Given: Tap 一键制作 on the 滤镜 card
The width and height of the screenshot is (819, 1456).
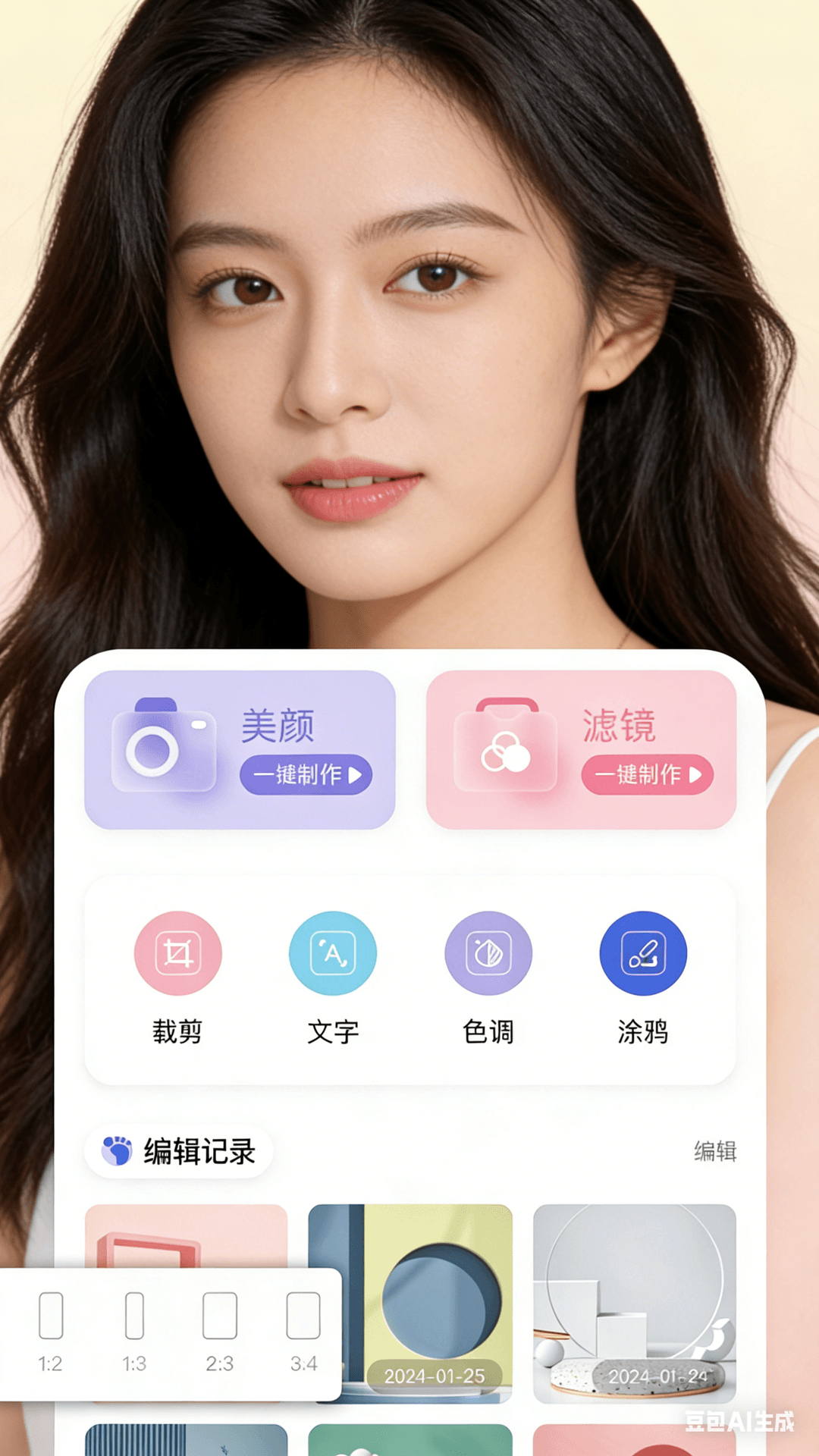Looking at the screenshot, I should tap(646, 775).
